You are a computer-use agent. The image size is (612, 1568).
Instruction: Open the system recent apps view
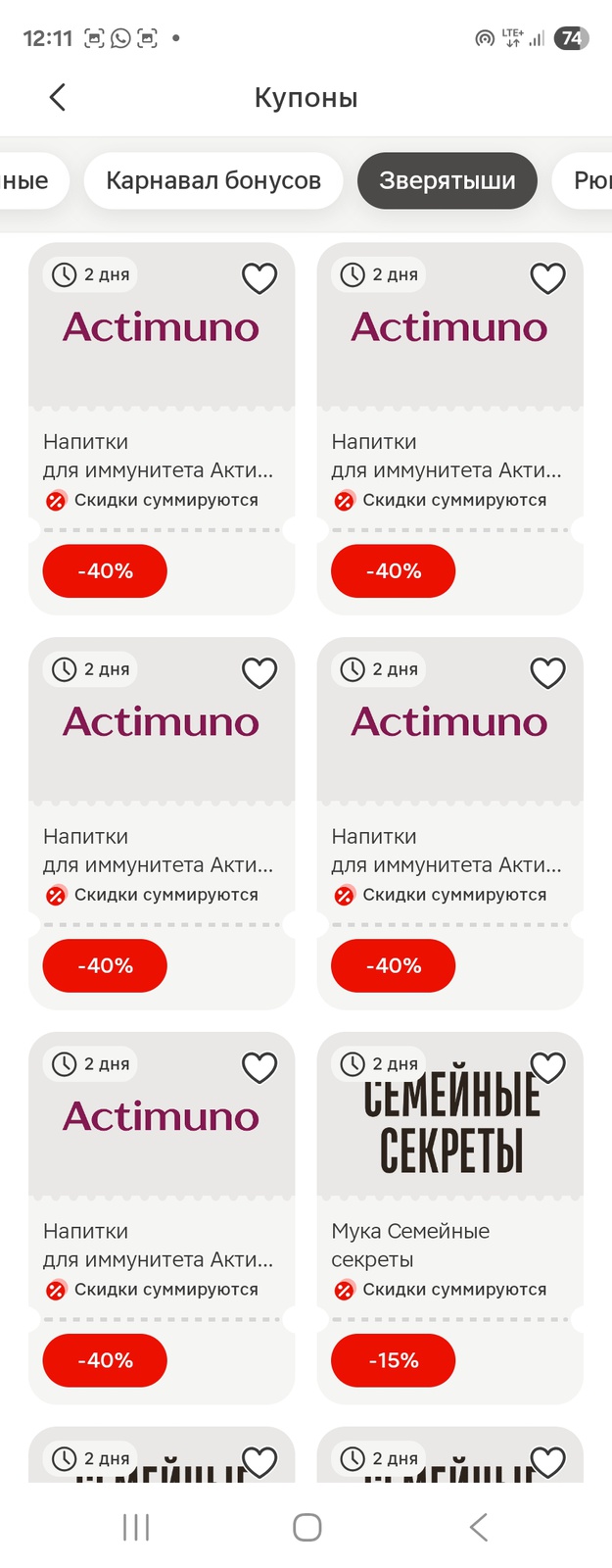point(136,1527)
